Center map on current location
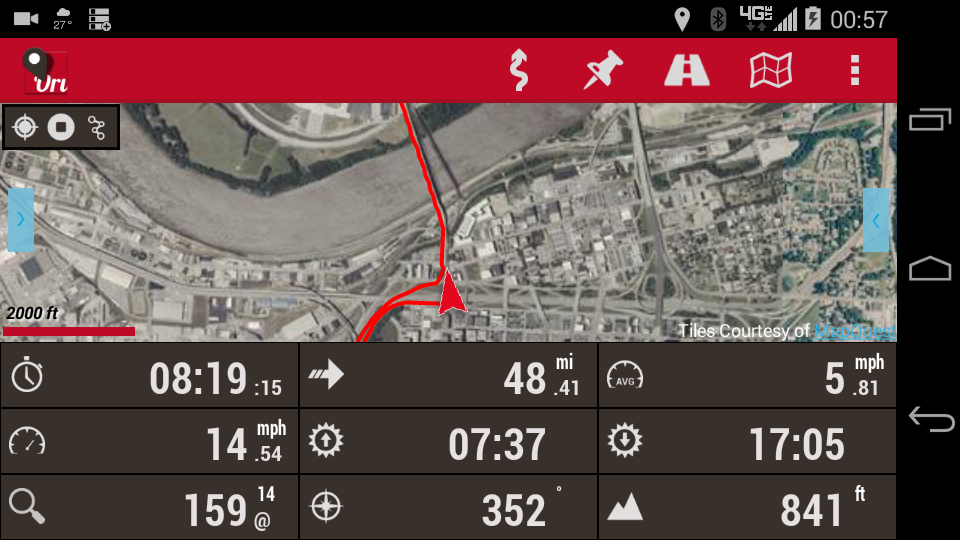 (25, 127)
